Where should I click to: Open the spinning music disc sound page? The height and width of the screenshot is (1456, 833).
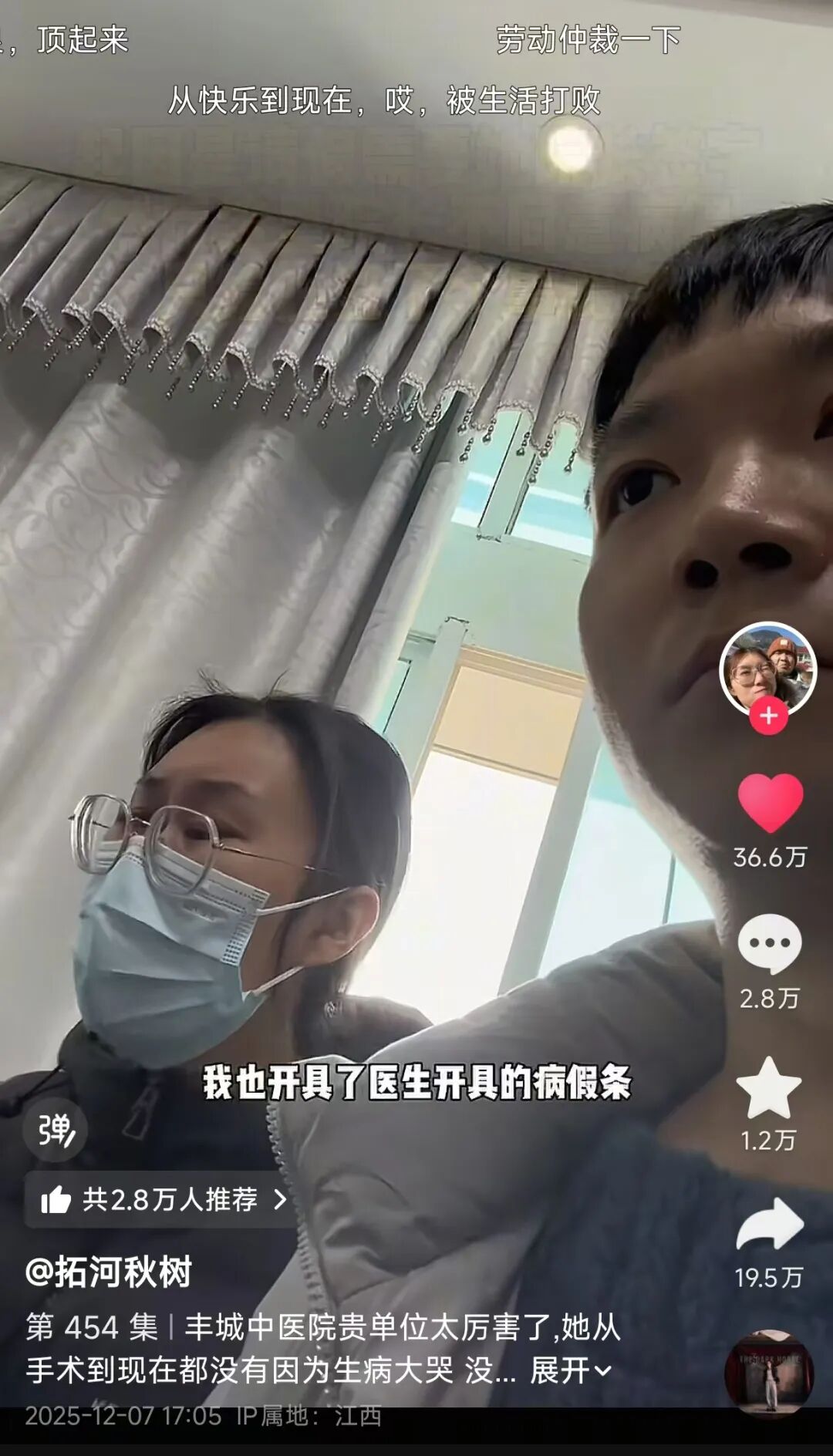click(768, 1374)
